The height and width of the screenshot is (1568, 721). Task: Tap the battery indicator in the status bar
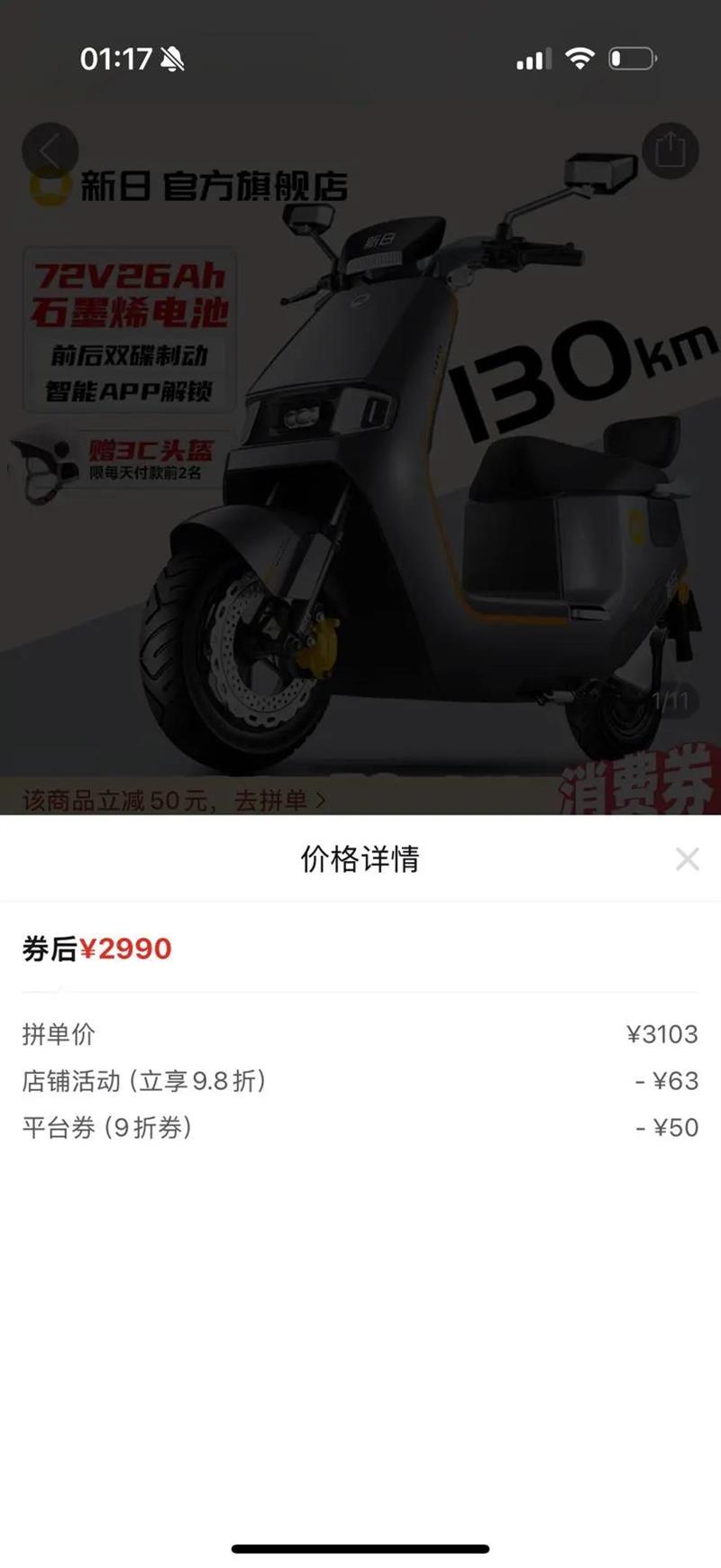click(633, 57)
